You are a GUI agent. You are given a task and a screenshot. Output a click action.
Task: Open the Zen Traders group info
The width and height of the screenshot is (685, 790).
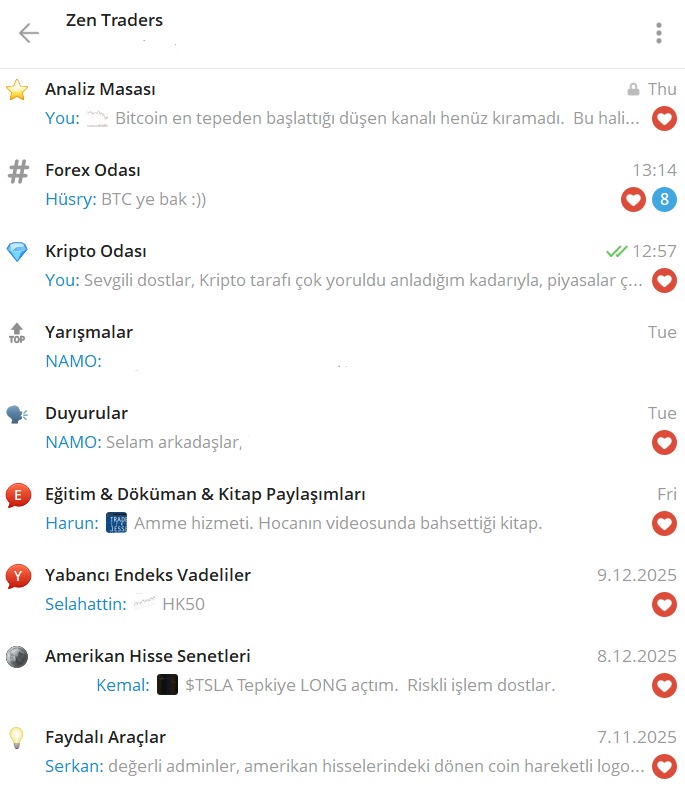pos(114,21)
